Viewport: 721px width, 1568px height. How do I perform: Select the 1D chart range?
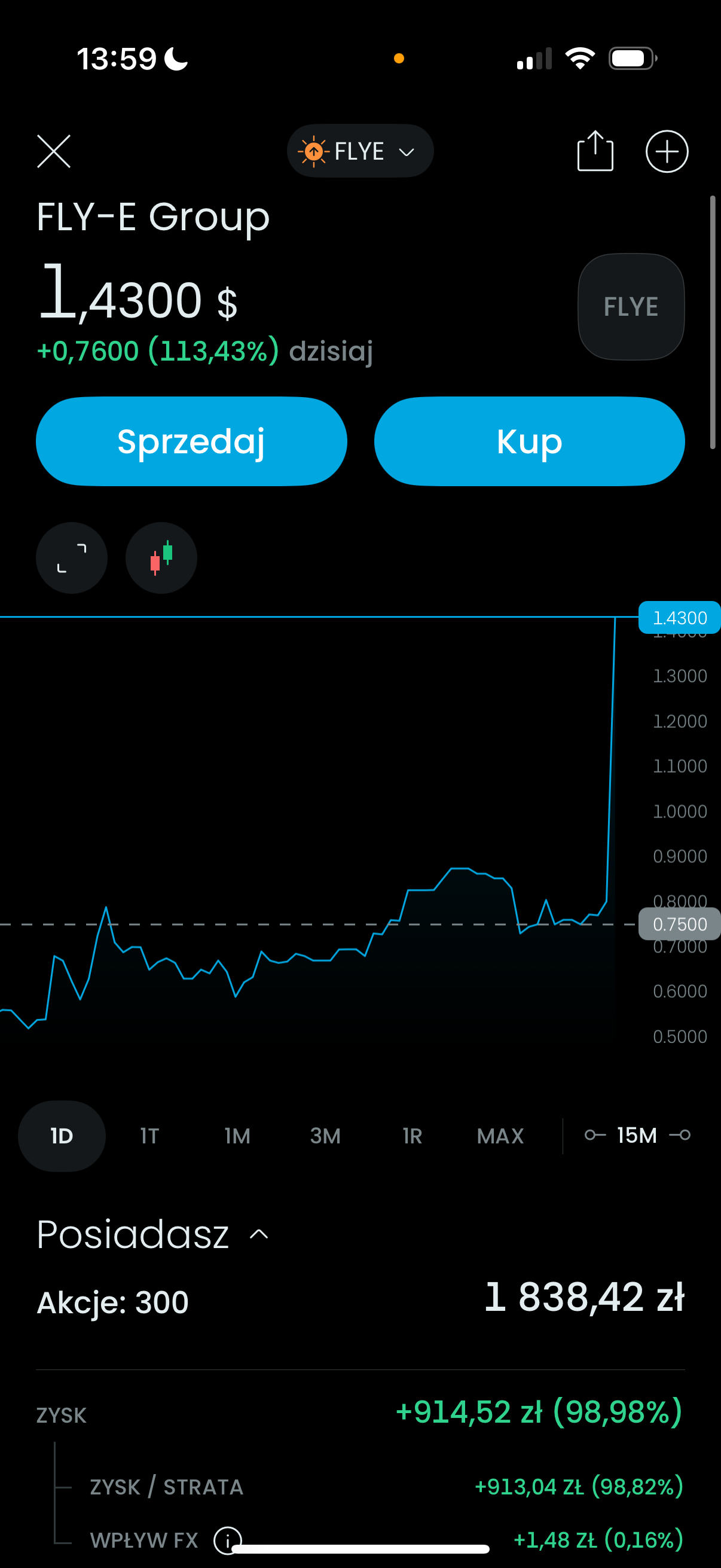coord(62,1136)
